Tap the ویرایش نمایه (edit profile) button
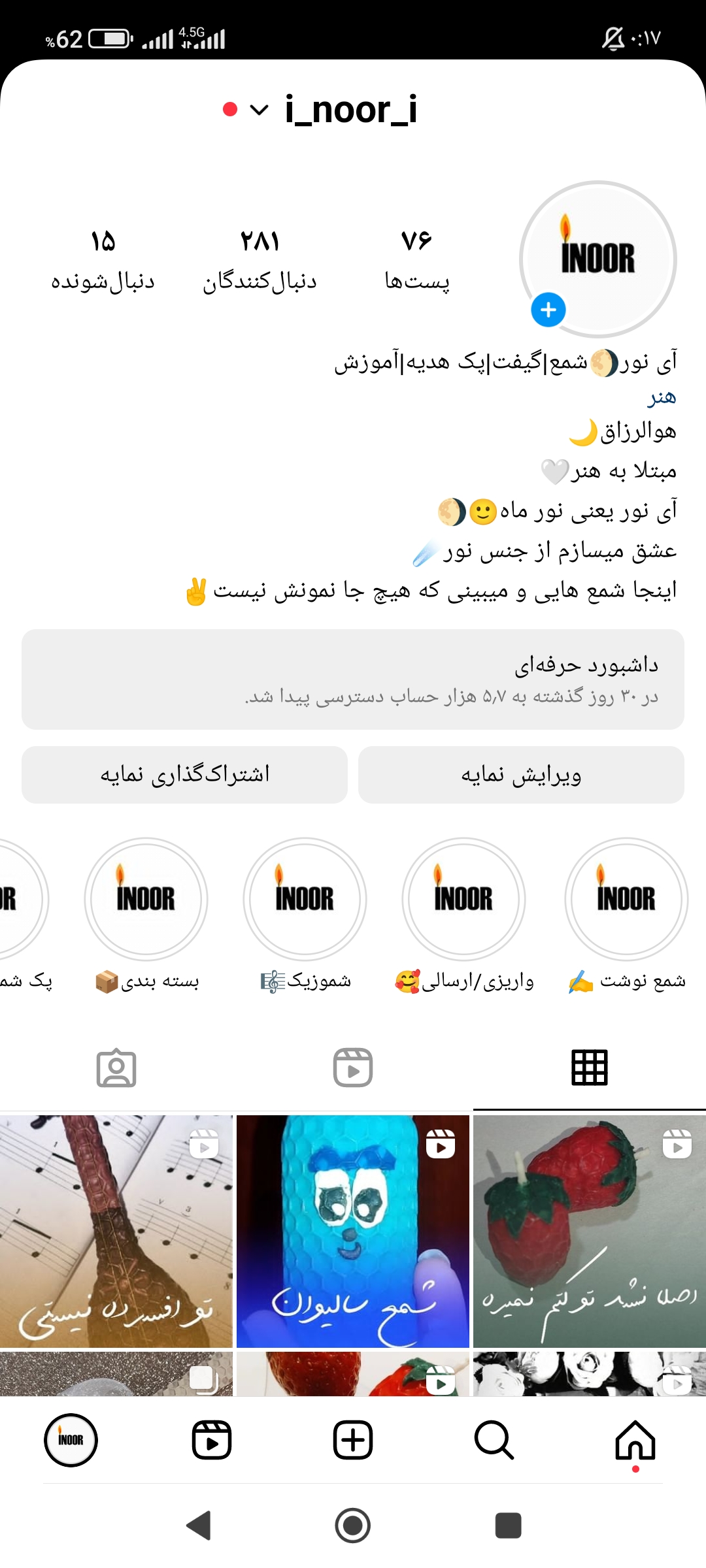706x1568 pixels. 521,775
